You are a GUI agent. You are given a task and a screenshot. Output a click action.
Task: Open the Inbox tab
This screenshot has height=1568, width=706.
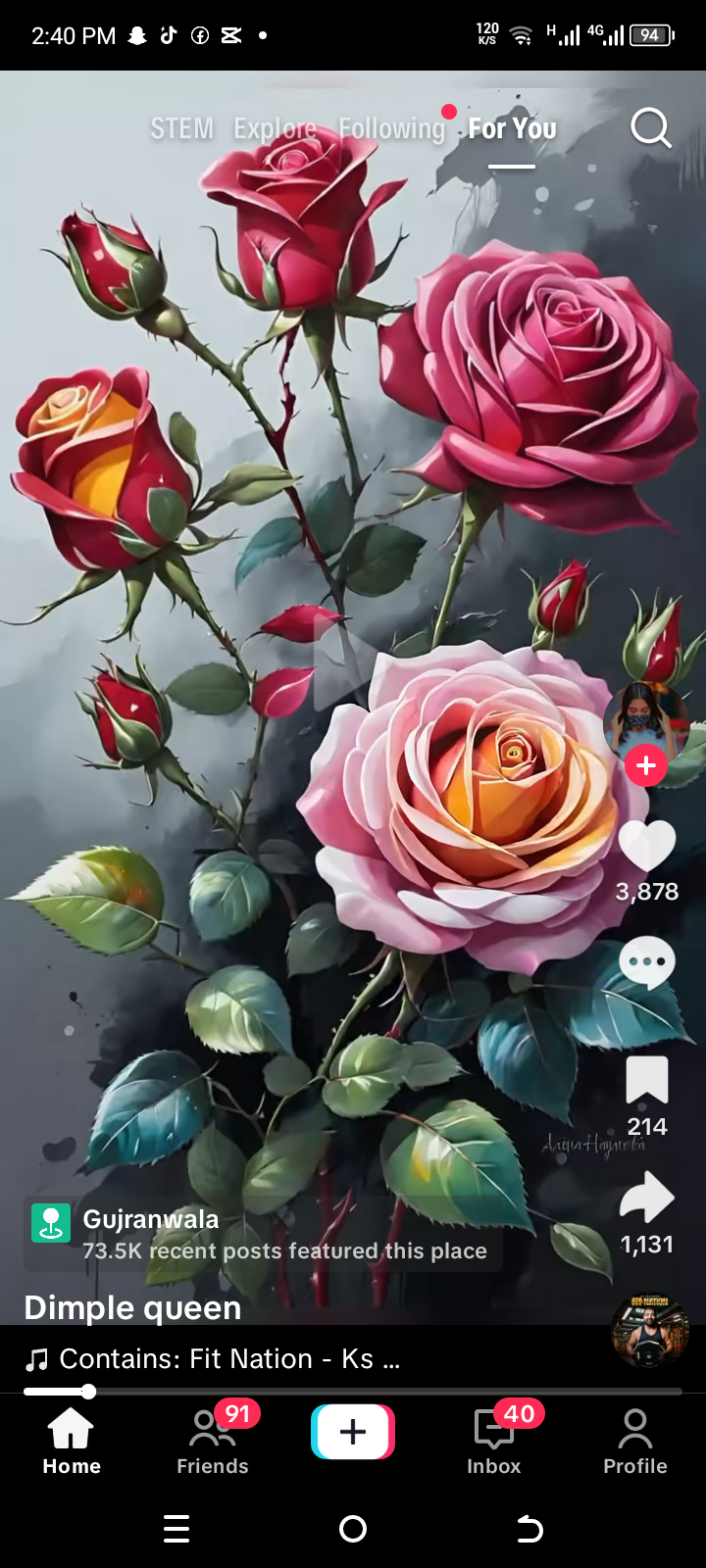(x=494, y=1439)
